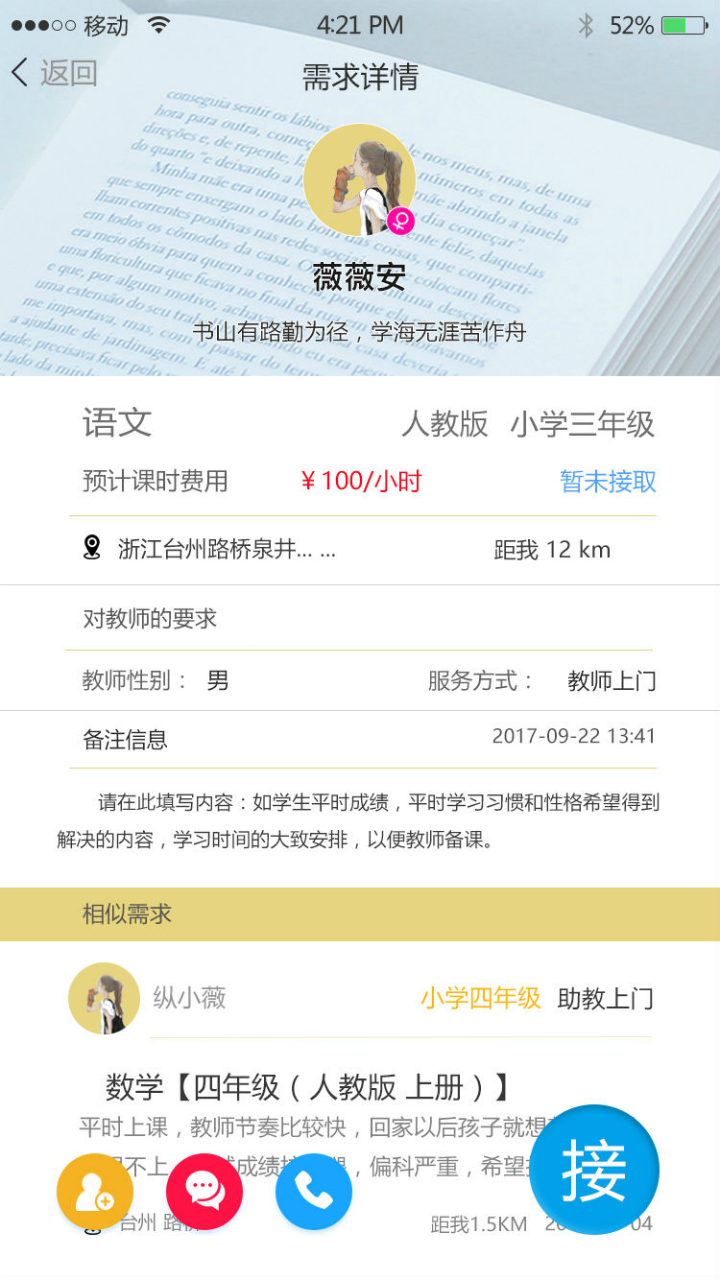Open 薇薇安's profile avatar
Viewport: 720px width, 1280px height.
pyautogui.click(x=359, y=180)
